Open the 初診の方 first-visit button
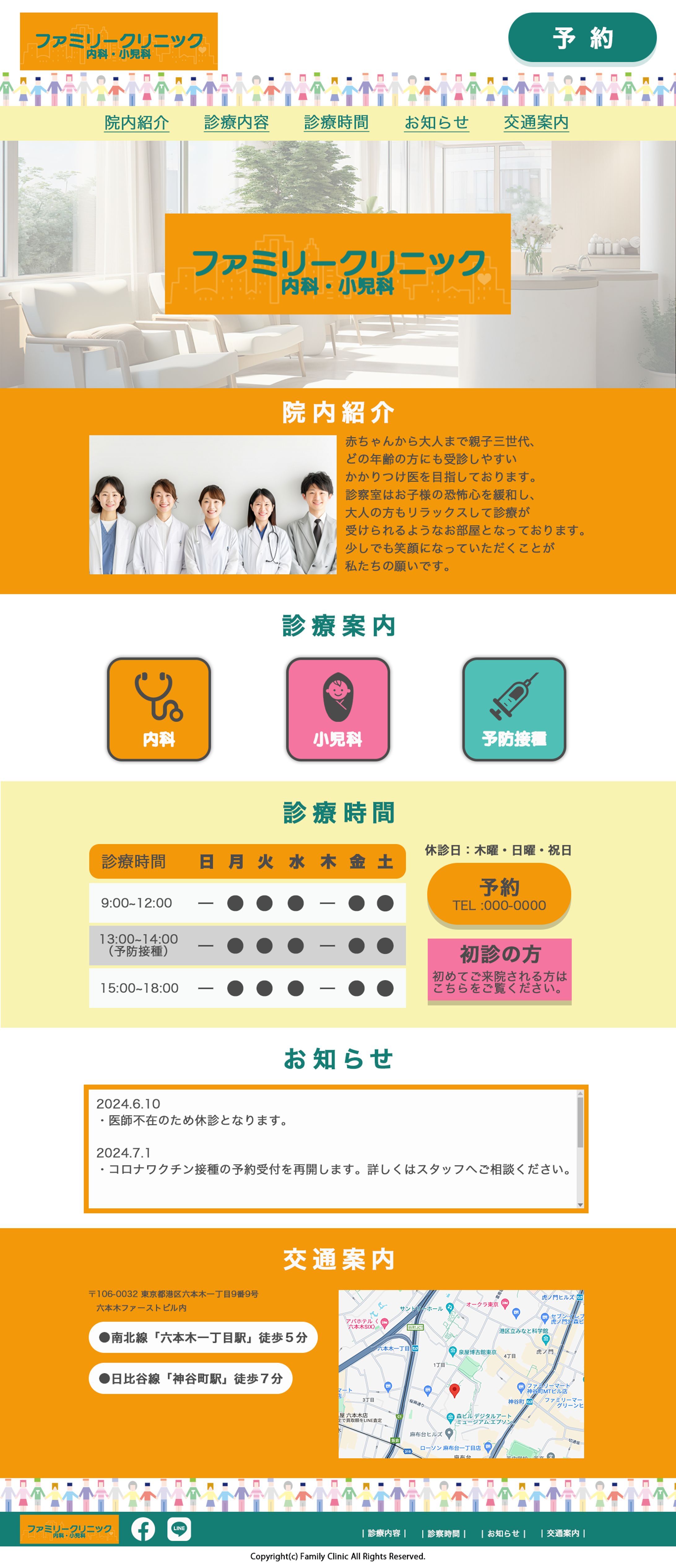 (499, 970)
